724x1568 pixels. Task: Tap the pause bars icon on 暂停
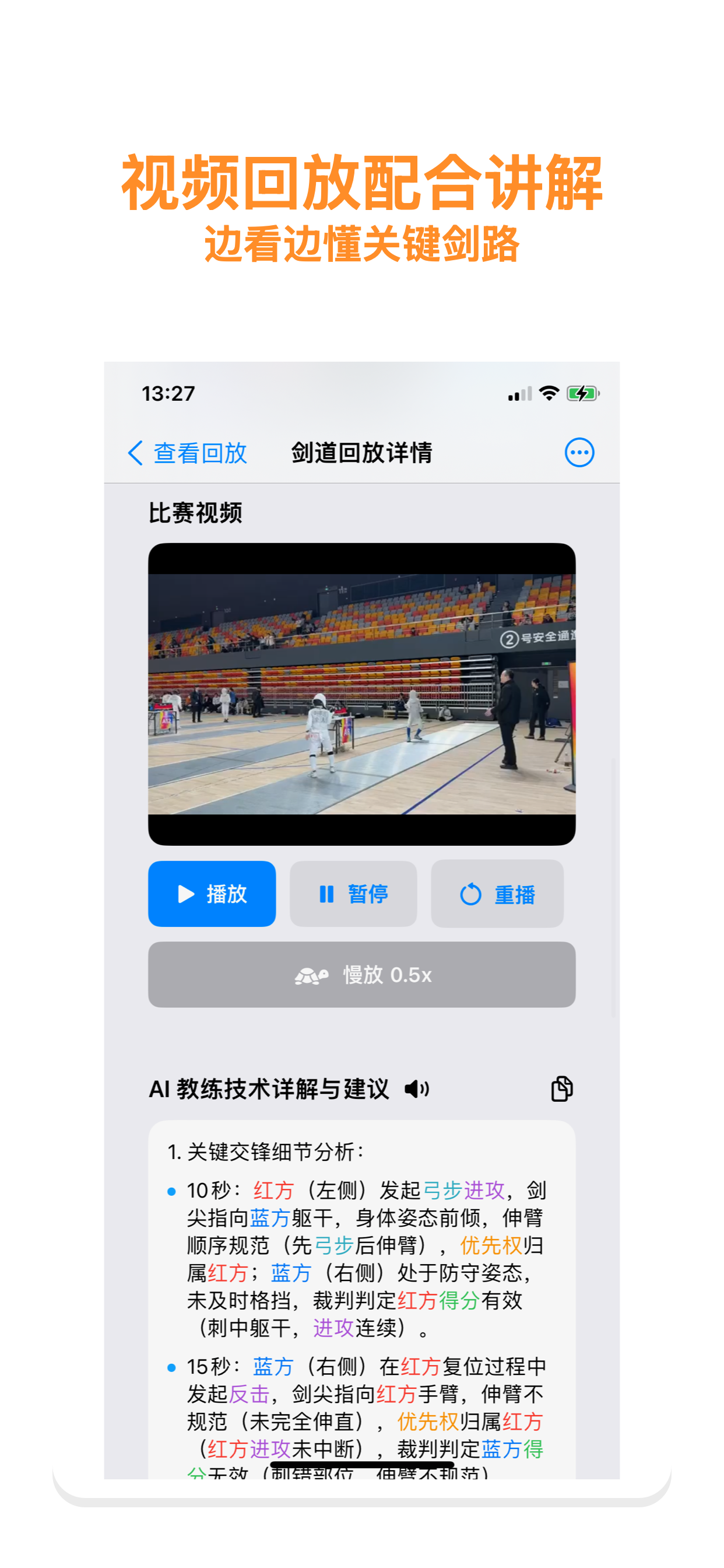(326, 894)
